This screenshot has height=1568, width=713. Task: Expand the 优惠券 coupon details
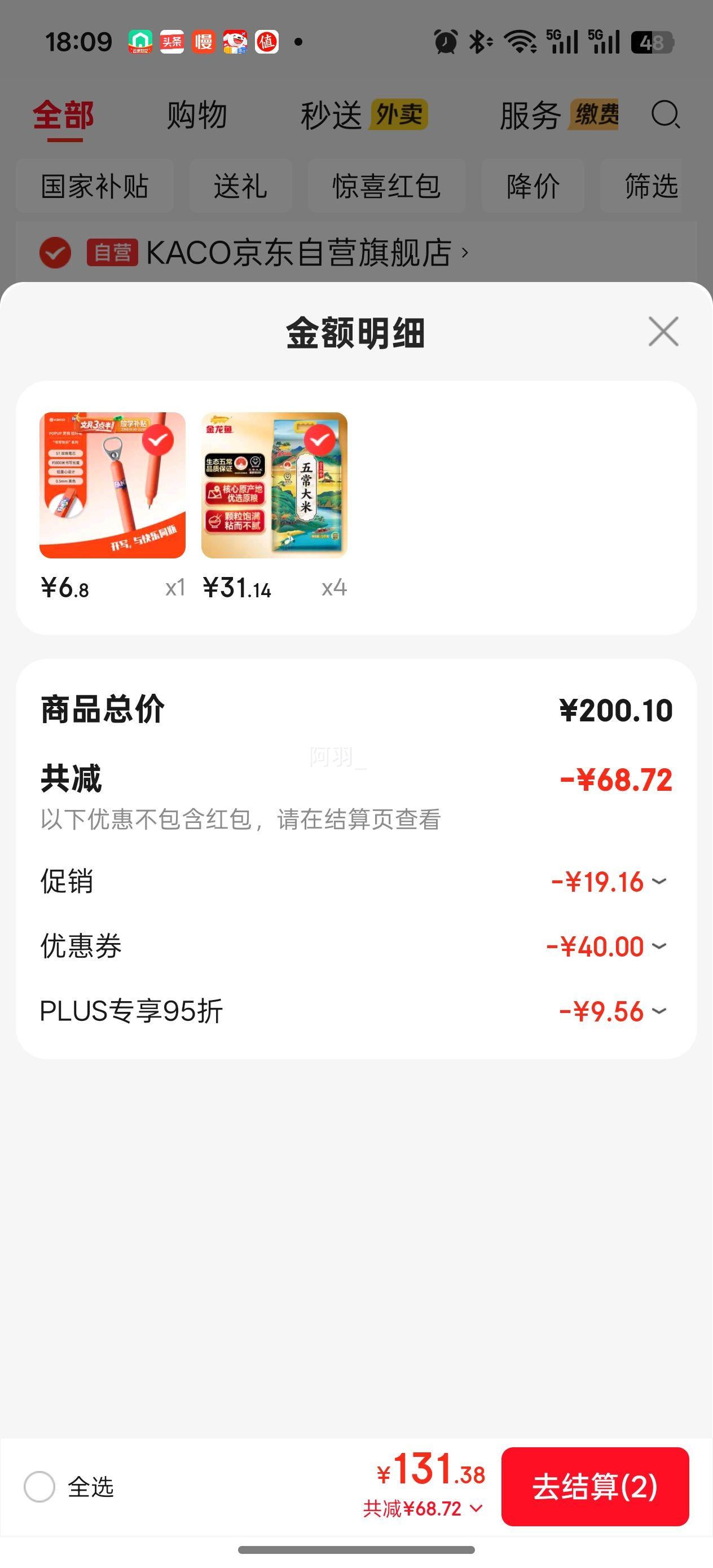(659, 946)
